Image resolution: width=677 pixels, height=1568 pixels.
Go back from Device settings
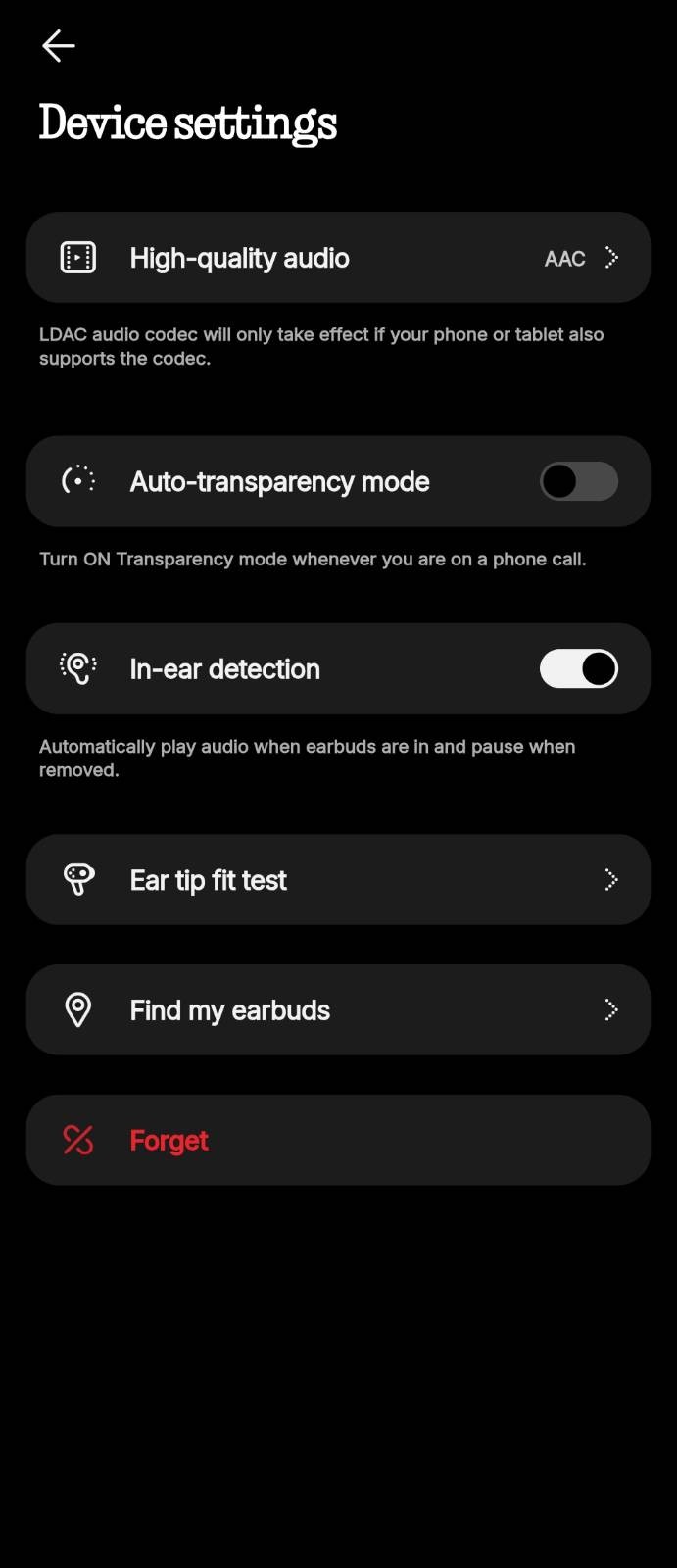[x=59, y=46]
